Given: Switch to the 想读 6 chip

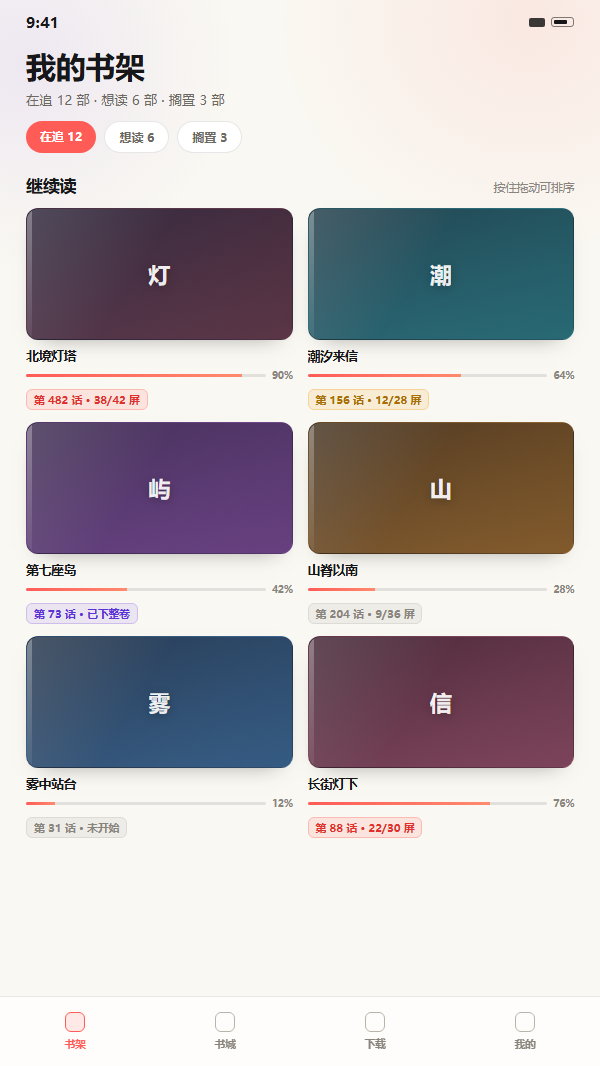Looking at the screenshot, I should pos(137,137).
